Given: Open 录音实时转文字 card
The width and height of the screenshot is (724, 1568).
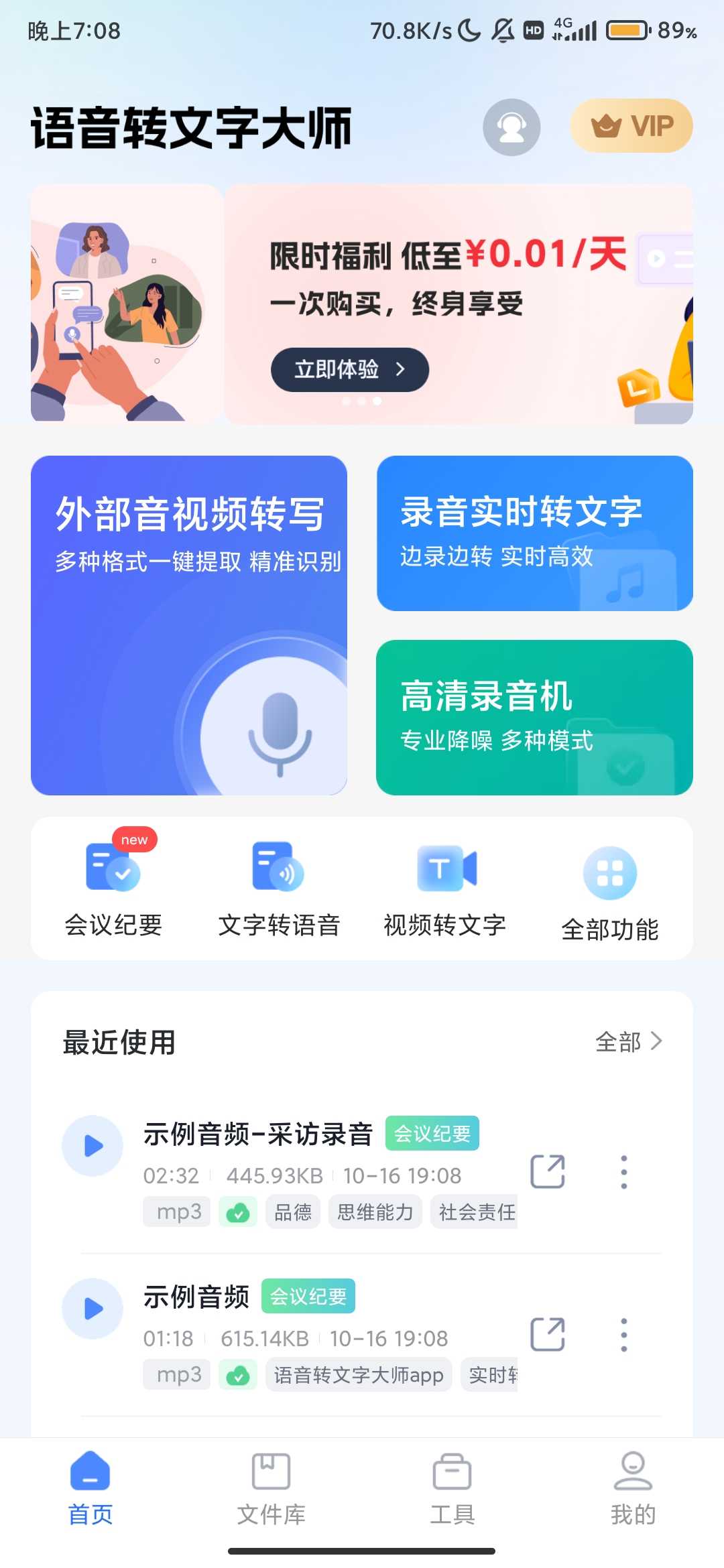Looking at the screenshot, I should coord(534,533).
